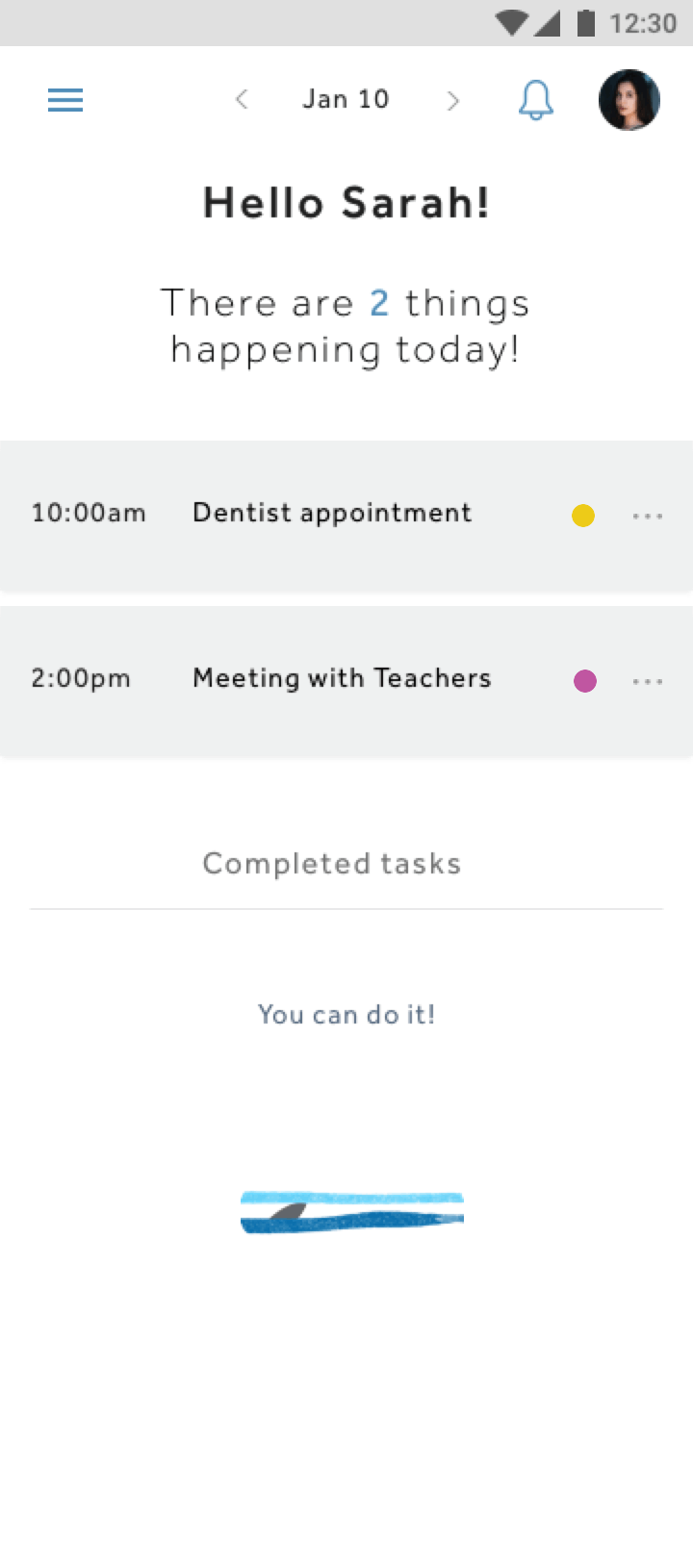This screenshot has height=1568, width=693.
Task: Open the Dentist appointment event
Action: 346,516
